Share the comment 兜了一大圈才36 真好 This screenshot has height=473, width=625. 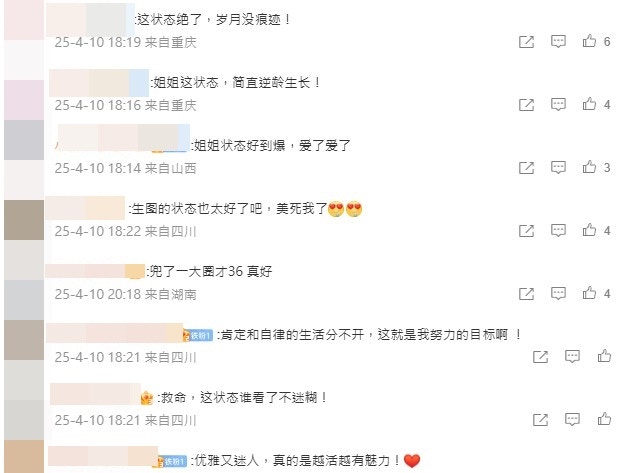[x=526, y=294]
